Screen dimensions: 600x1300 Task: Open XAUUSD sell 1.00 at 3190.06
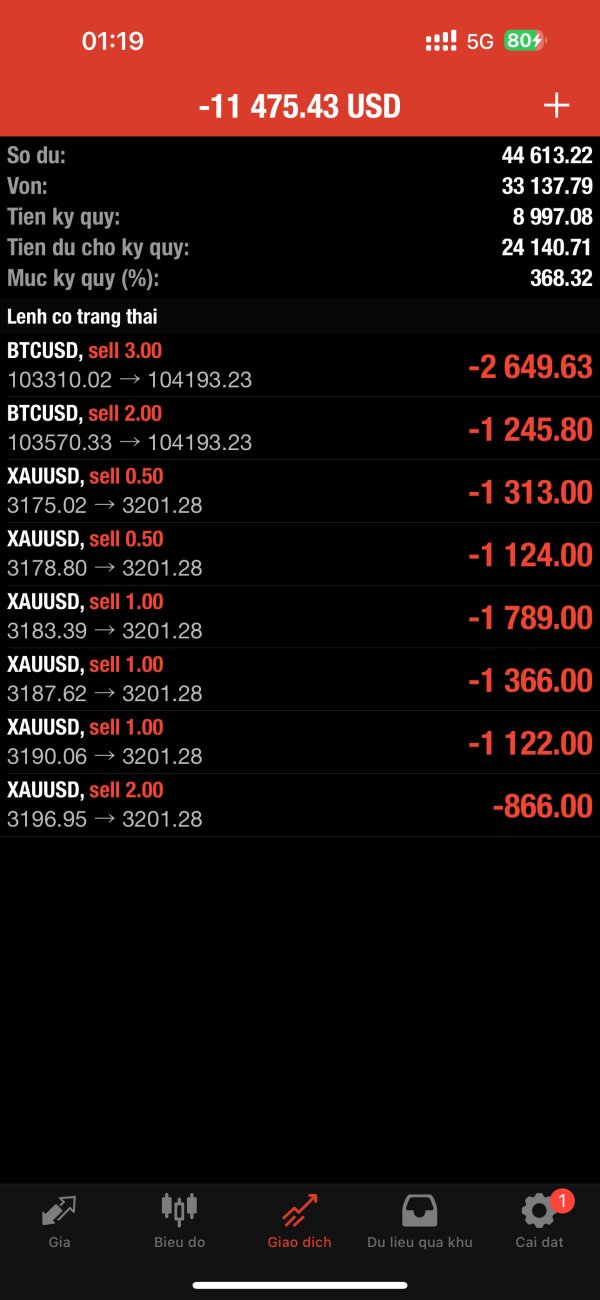300,743
